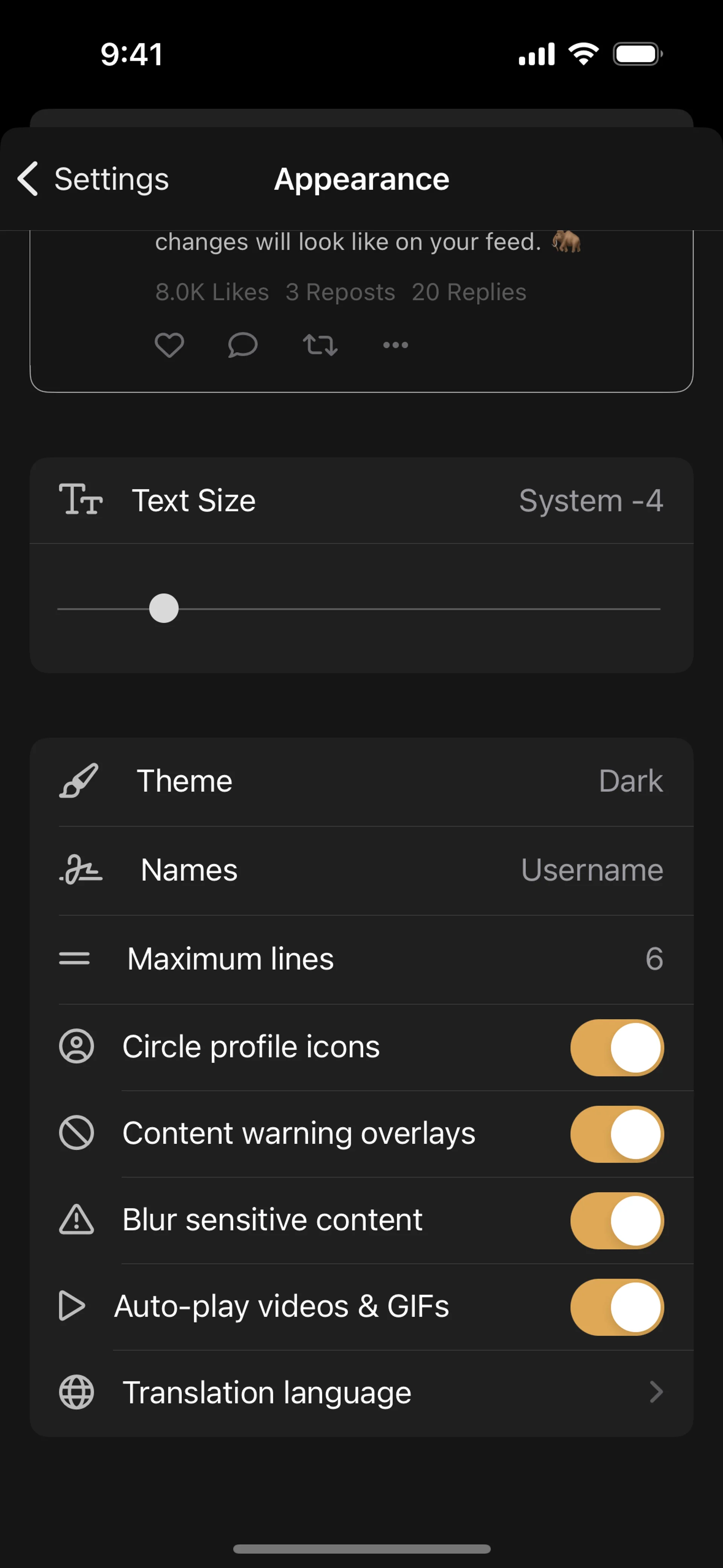The width and height of the screenshot is (723, 1568).
Task: Tap the repost icon on preview post
Action: pyautogui.click(x=320, y=345)
